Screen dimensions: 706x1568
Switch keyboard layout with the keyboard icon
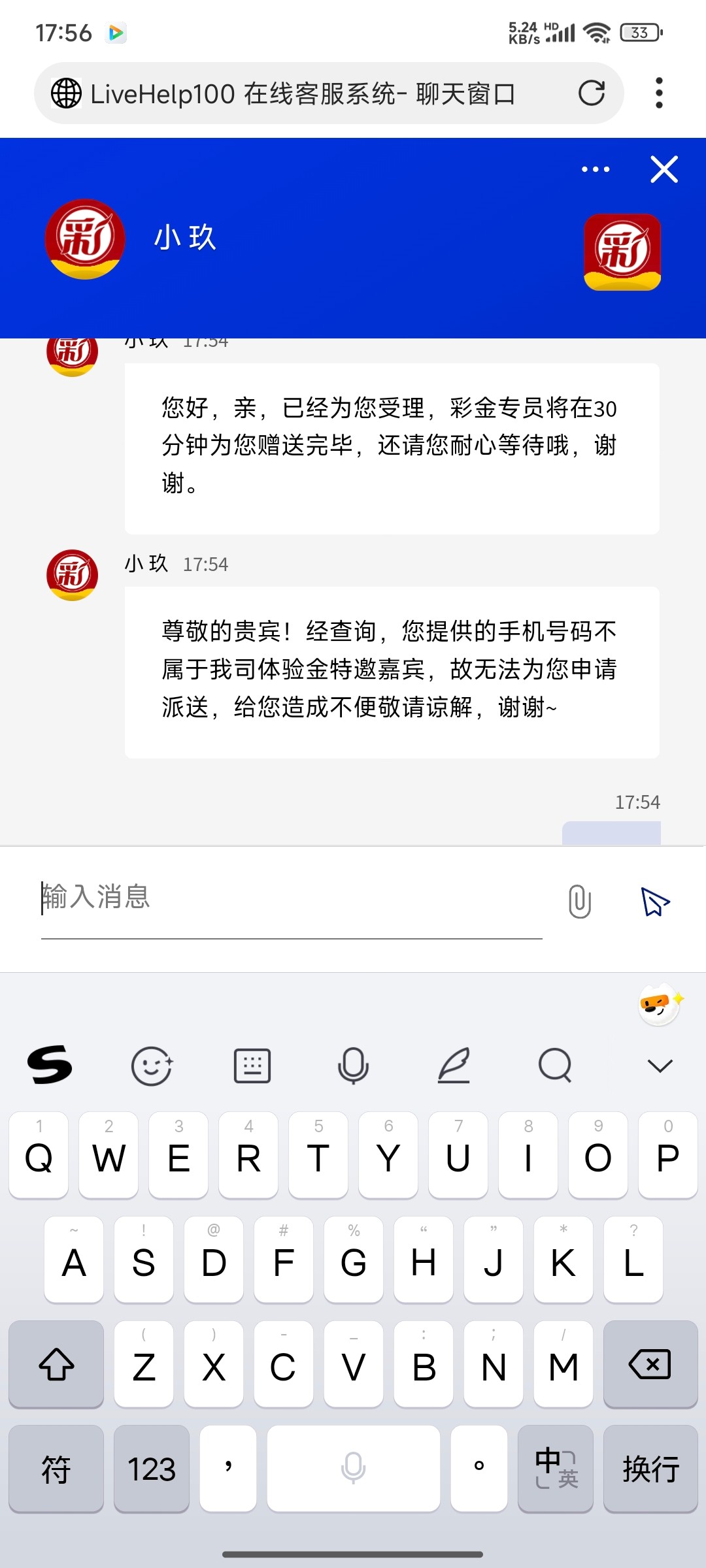(252, 1066)
